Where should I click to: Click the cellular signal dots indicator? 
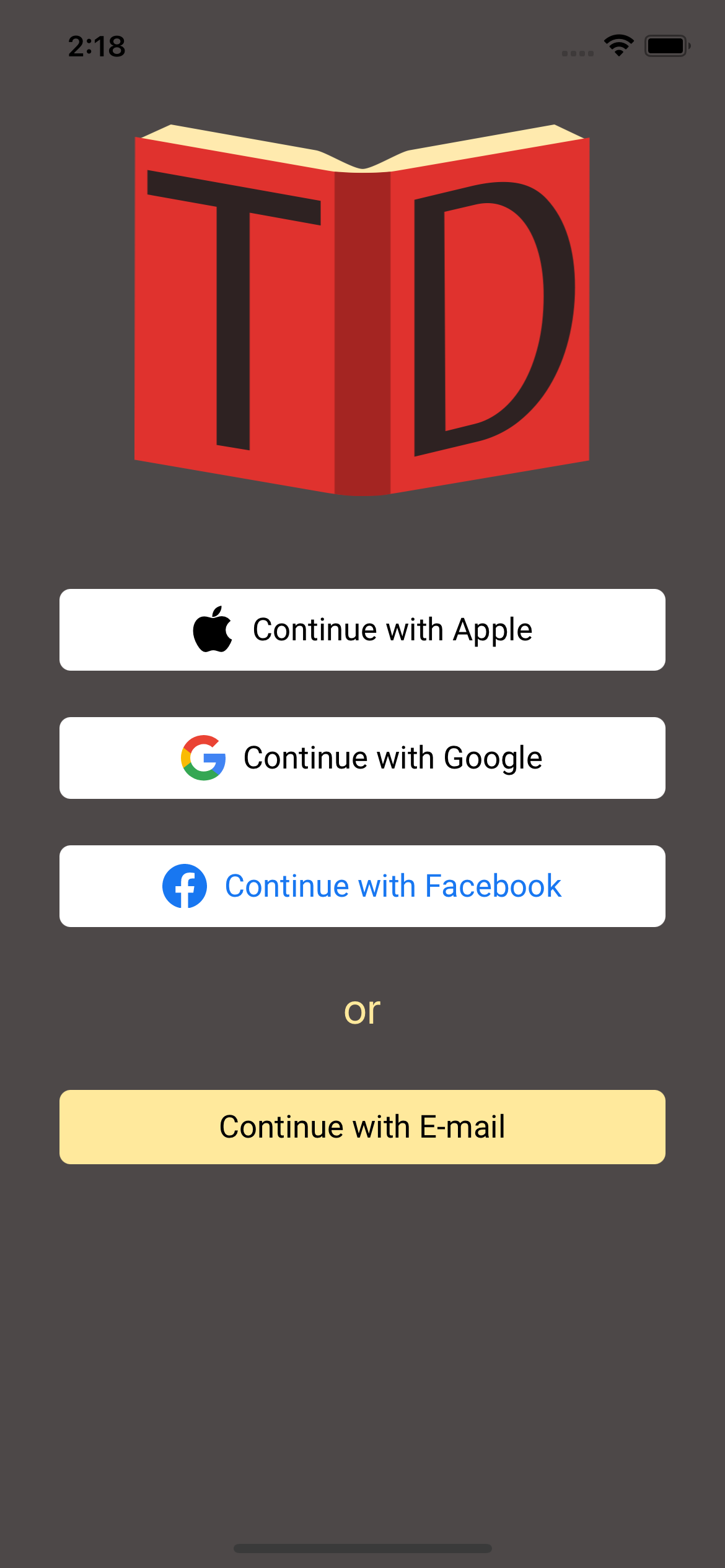pos(576,53)
